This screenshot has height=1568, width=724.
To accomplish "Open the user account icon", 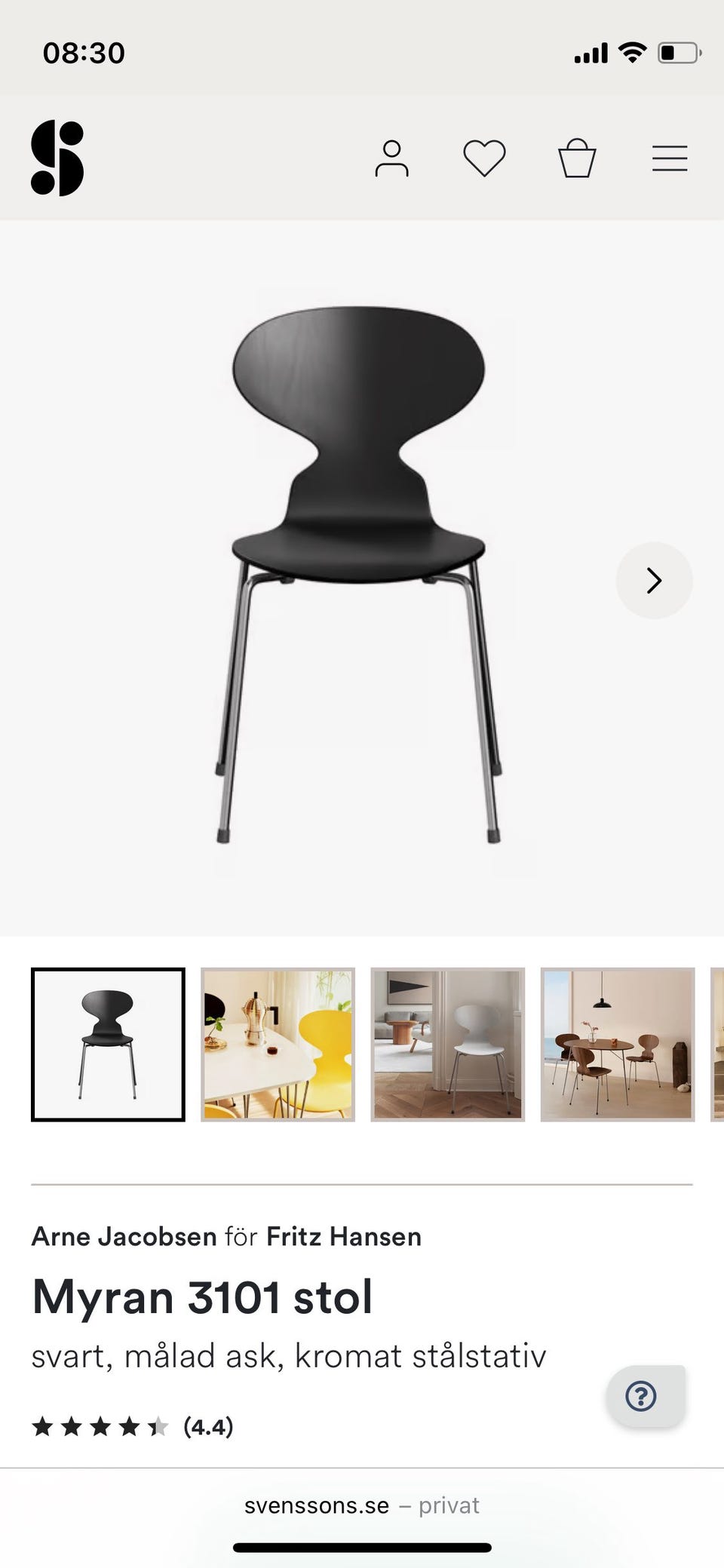I will point(391,158).
